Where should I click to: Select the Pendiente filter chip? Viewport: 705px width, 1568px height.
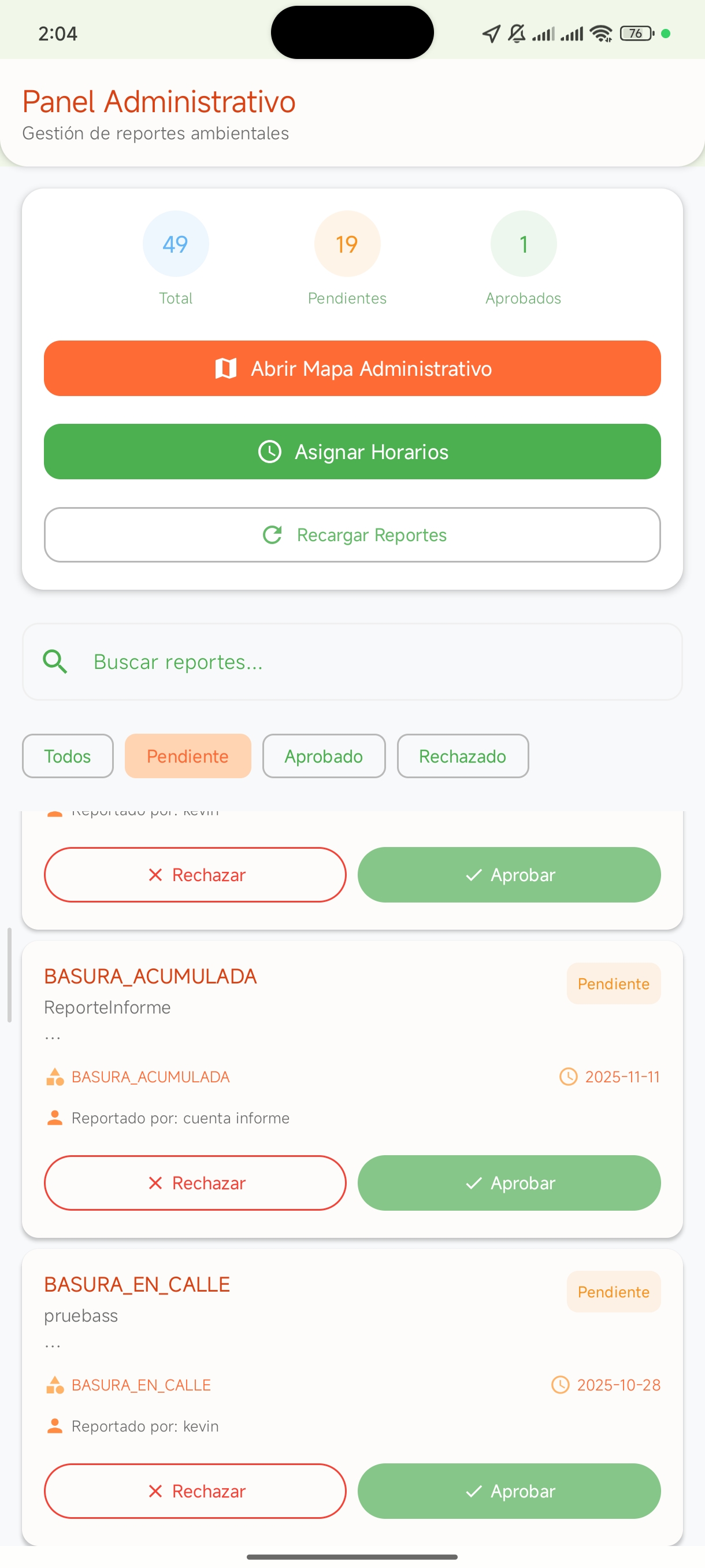(187, 756)
